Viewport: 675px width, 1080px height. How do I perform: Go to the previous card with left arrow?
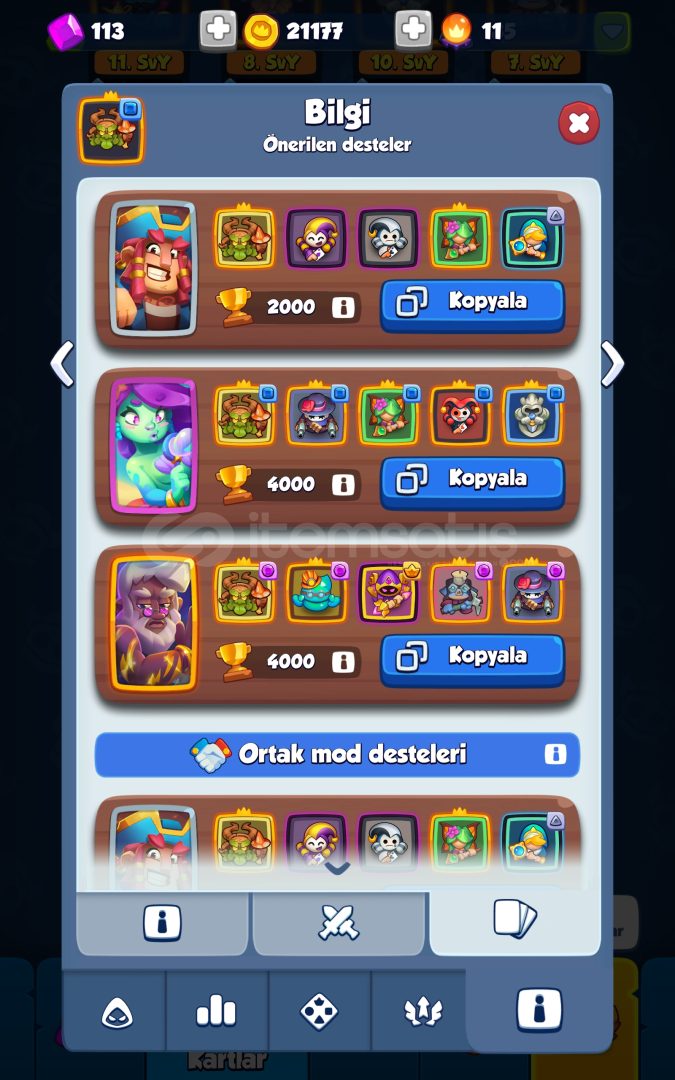point(62,364)
